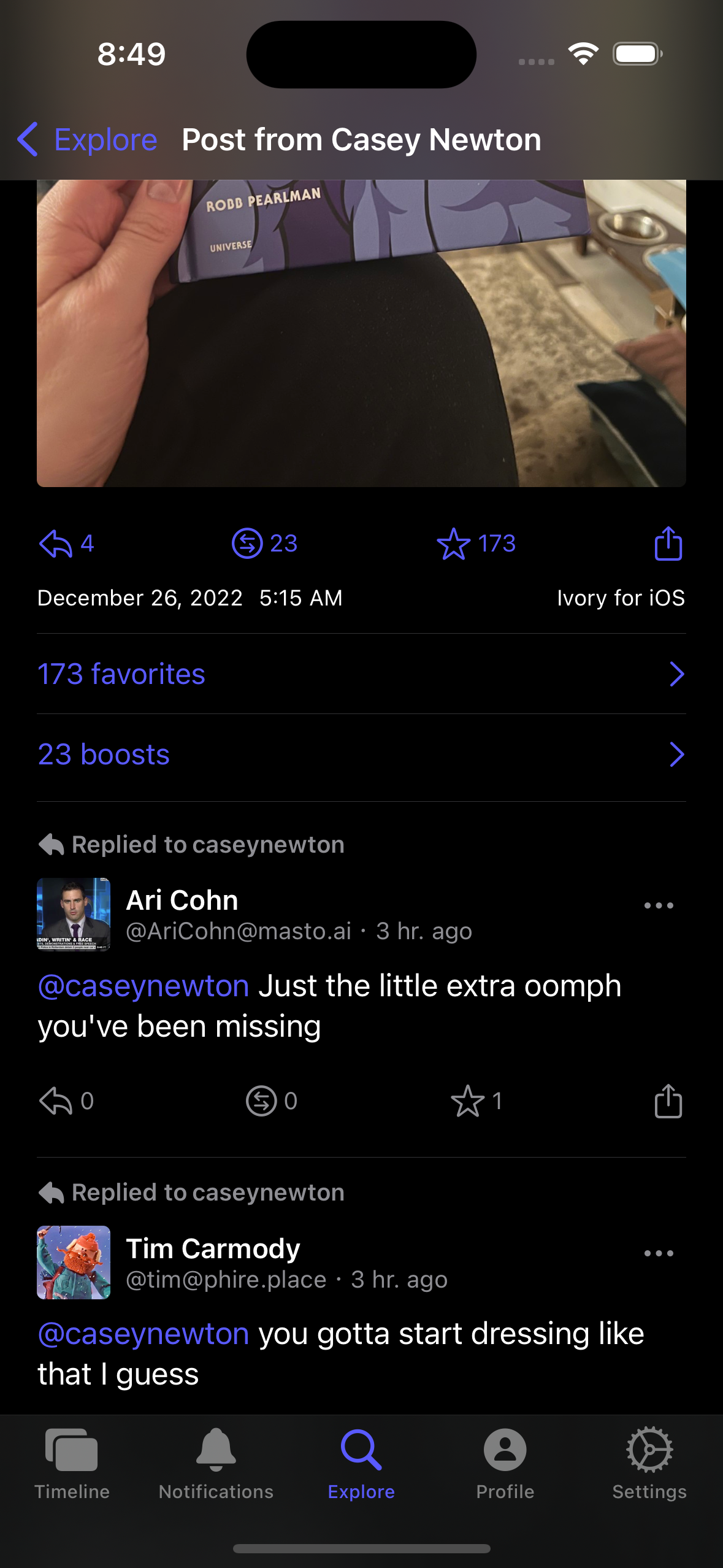Switch to the Settings tab
The image size is (723, 1568).
[x=649, y=1464]
